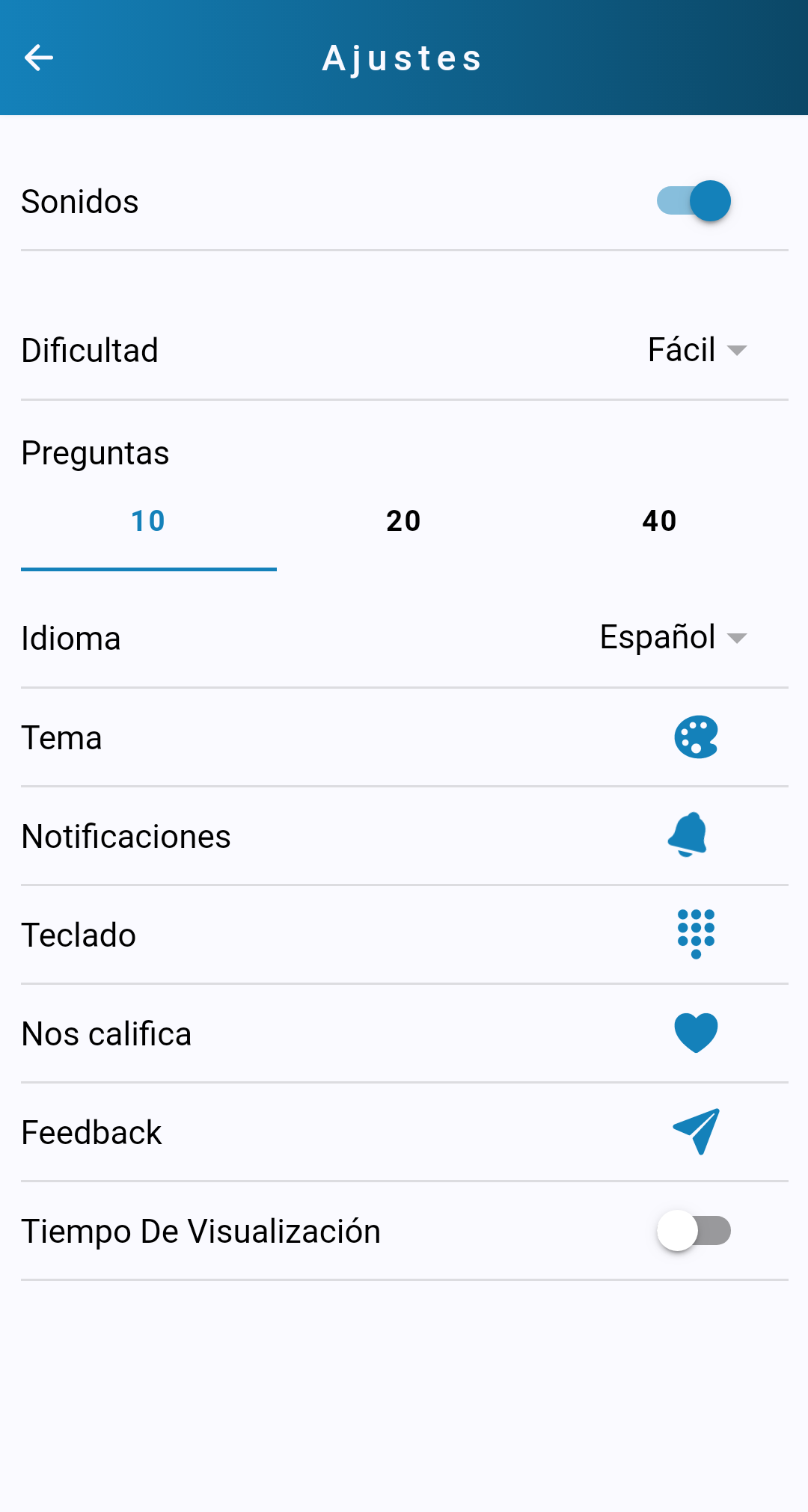
Task: Turn off the Sonidos switch
Action: coord(694,200)
